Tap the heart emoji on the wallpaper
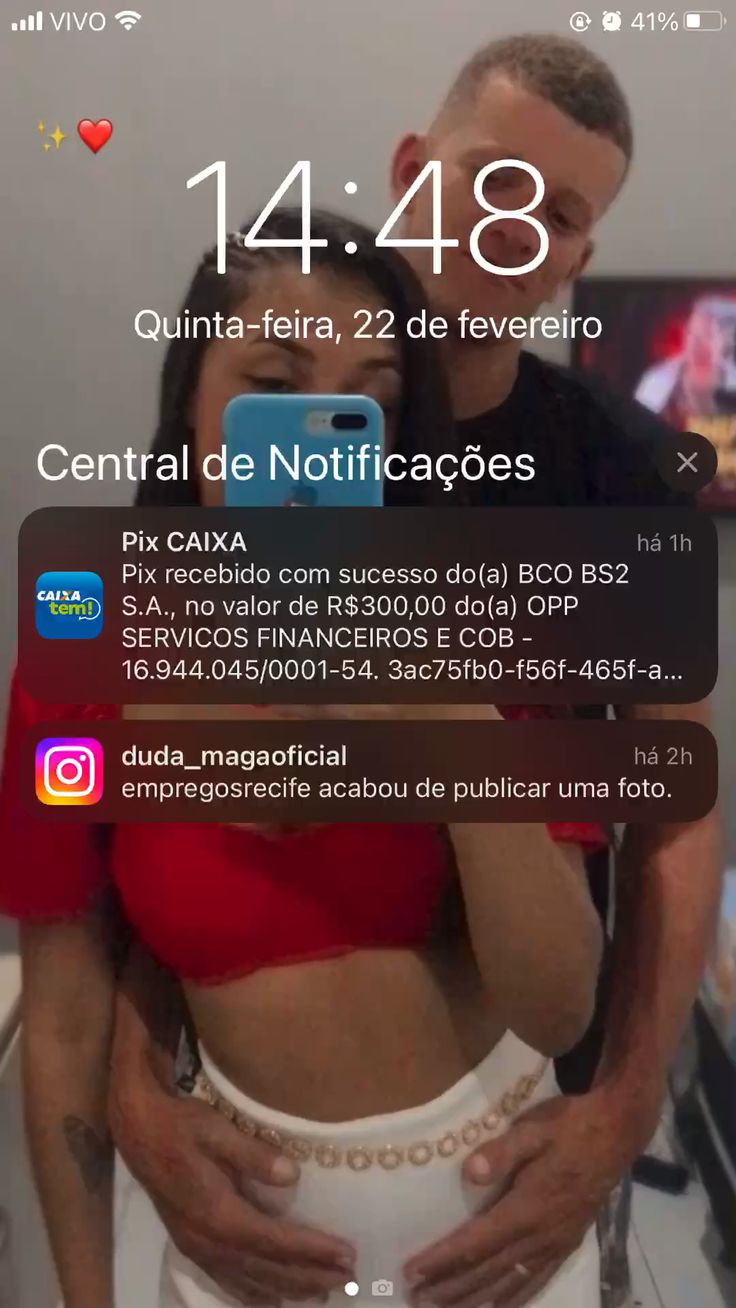 [x=94, y=133]
